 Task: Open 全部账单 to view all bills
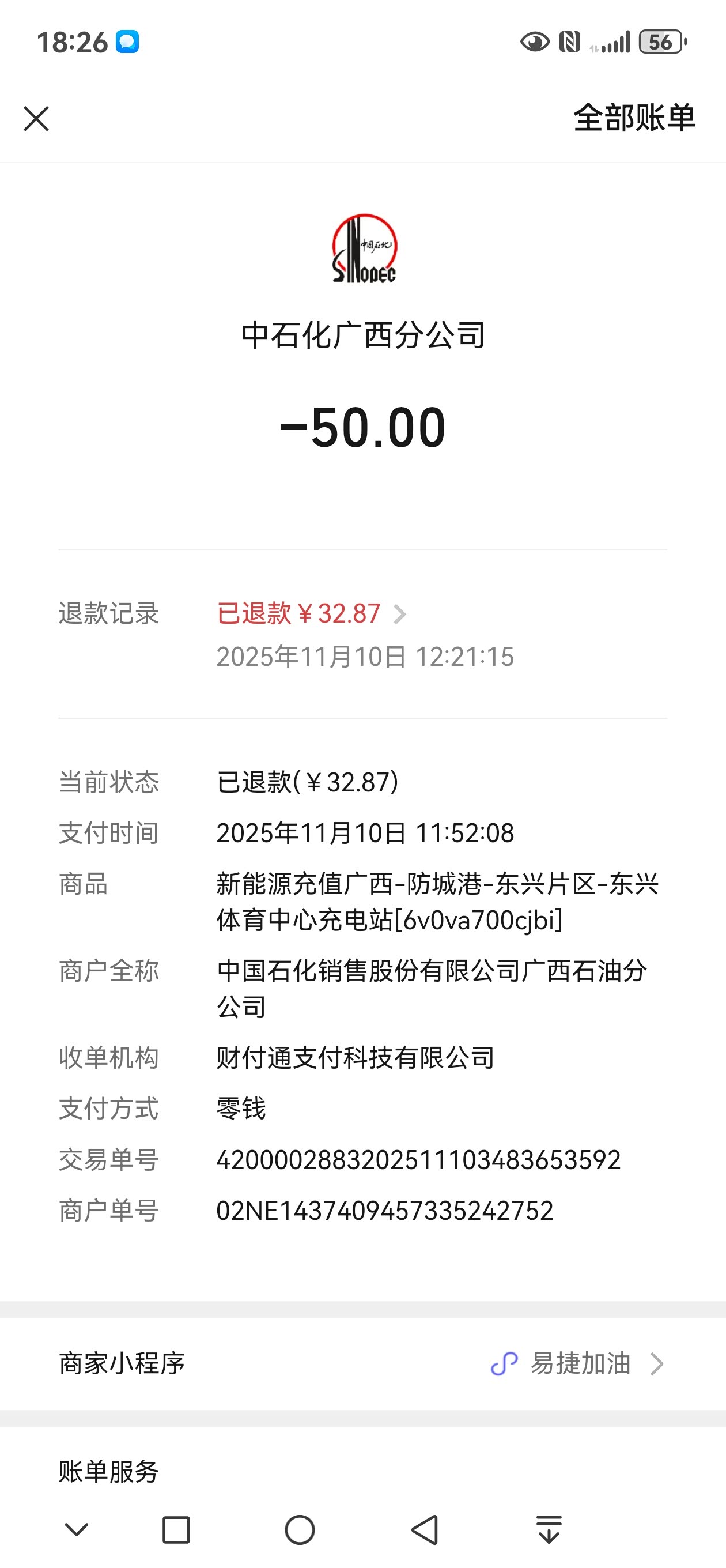point(634,118)
